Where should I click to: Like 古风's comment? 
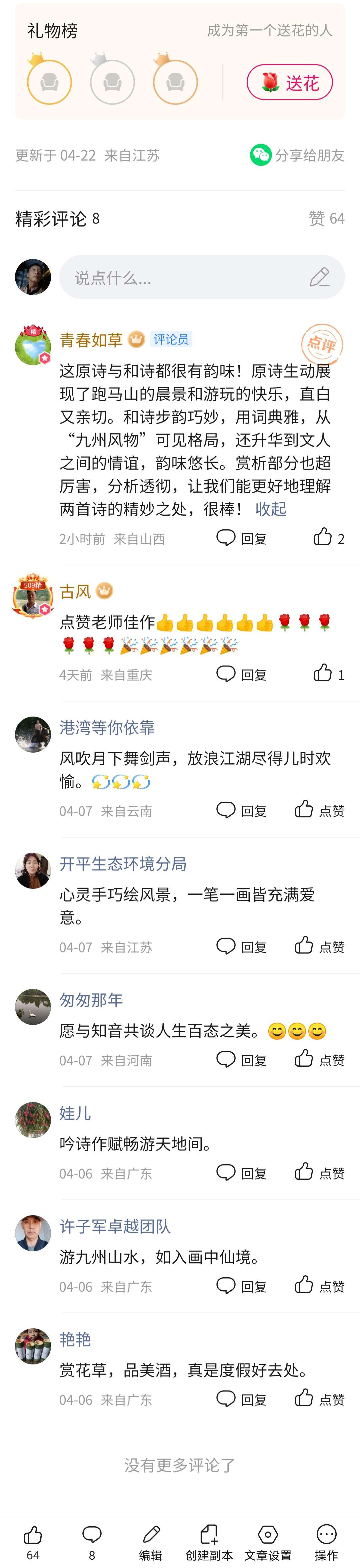coord(328,674)
